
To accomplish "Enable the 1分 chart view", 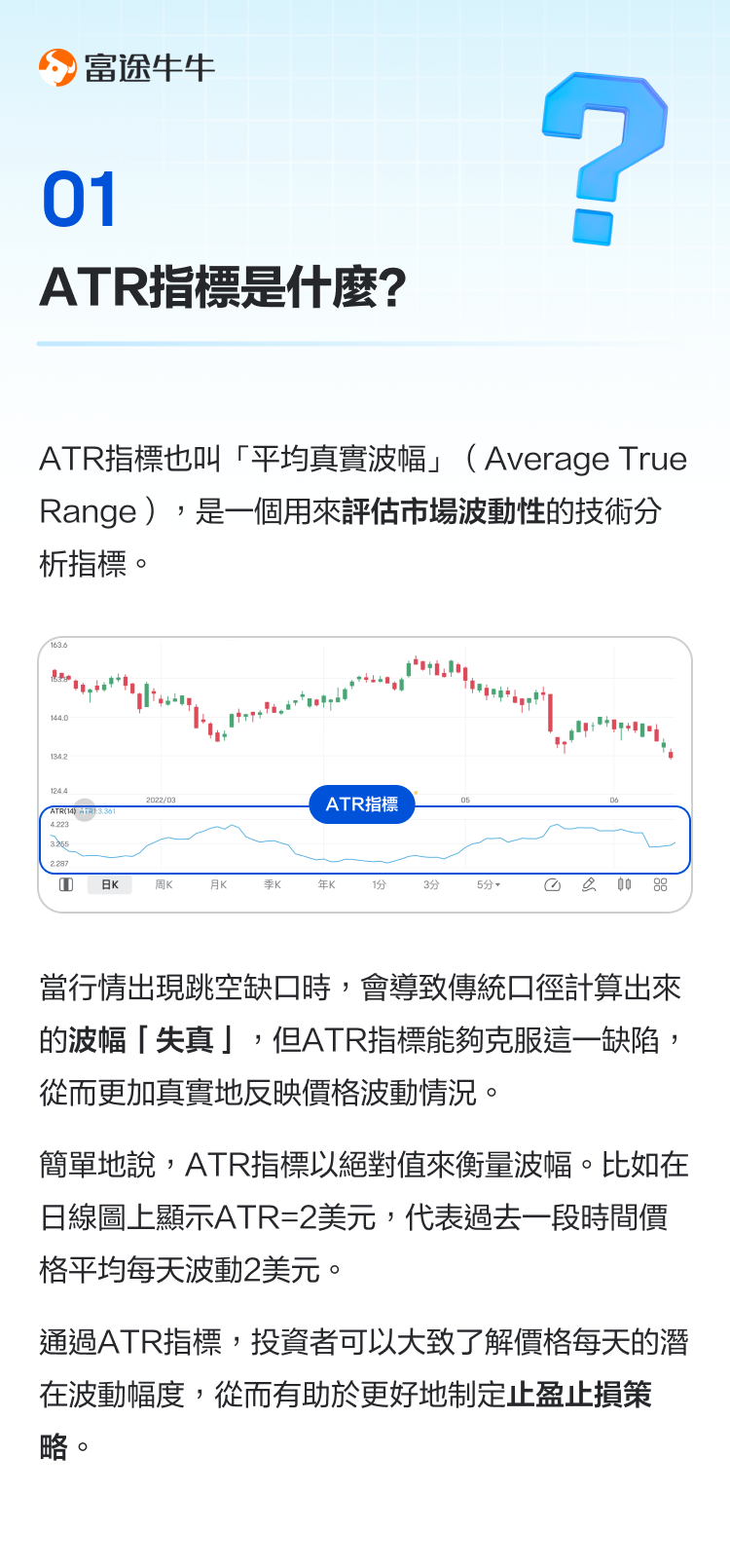I will click(x=378, y=884).
